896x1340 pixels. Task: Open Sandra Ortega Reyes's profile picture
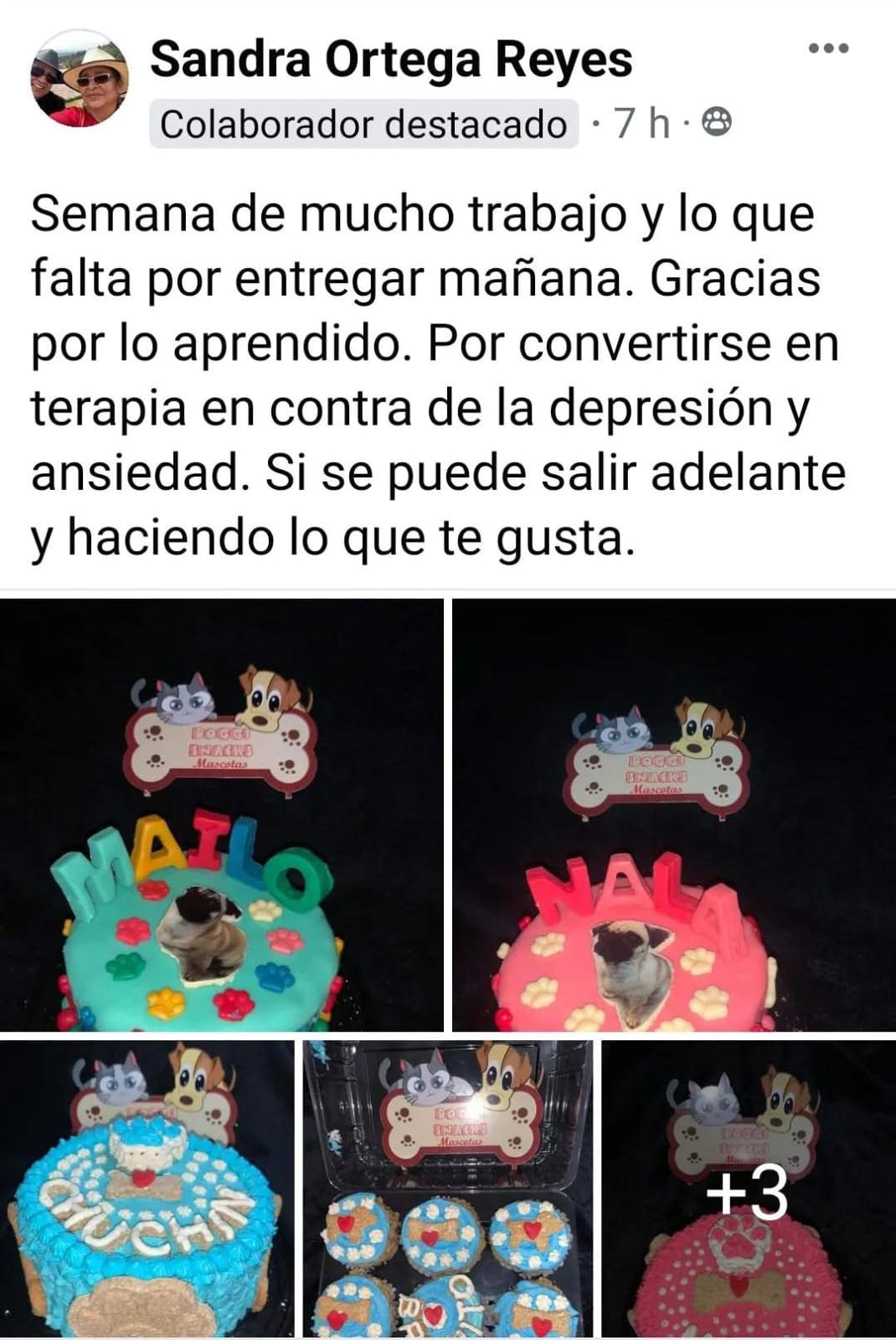[x=80, y=80]
